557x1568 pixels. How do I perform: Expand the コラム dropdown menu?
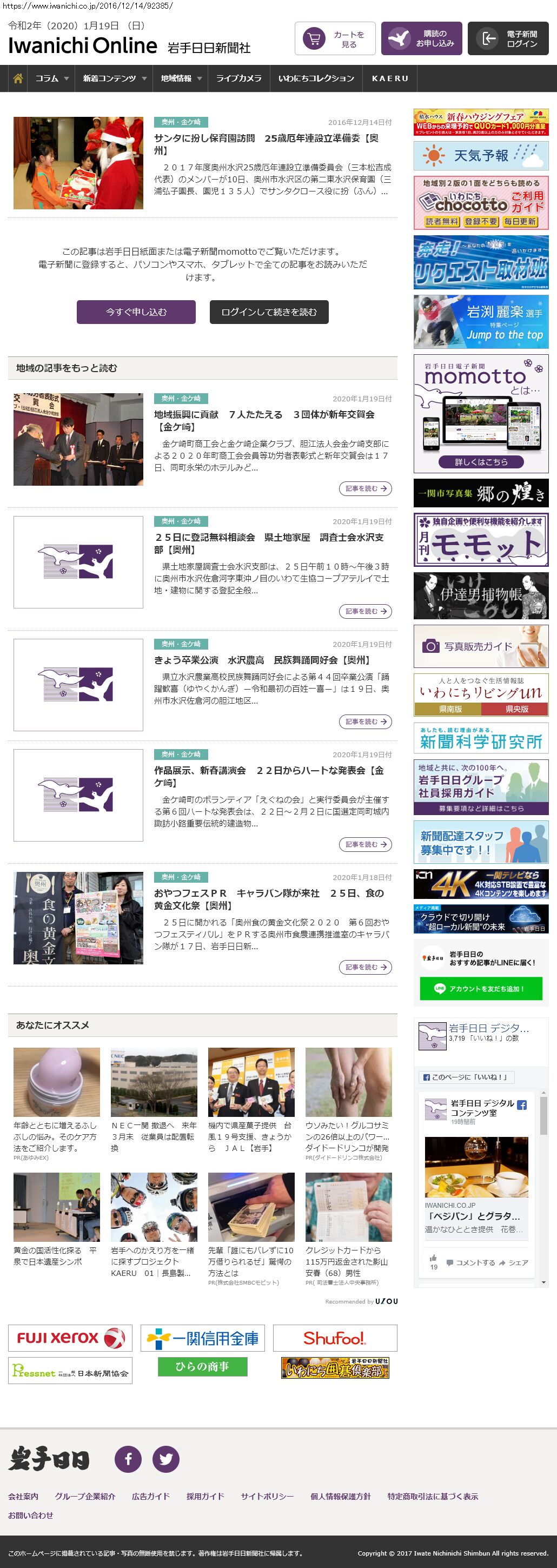(x=52, y=78)
